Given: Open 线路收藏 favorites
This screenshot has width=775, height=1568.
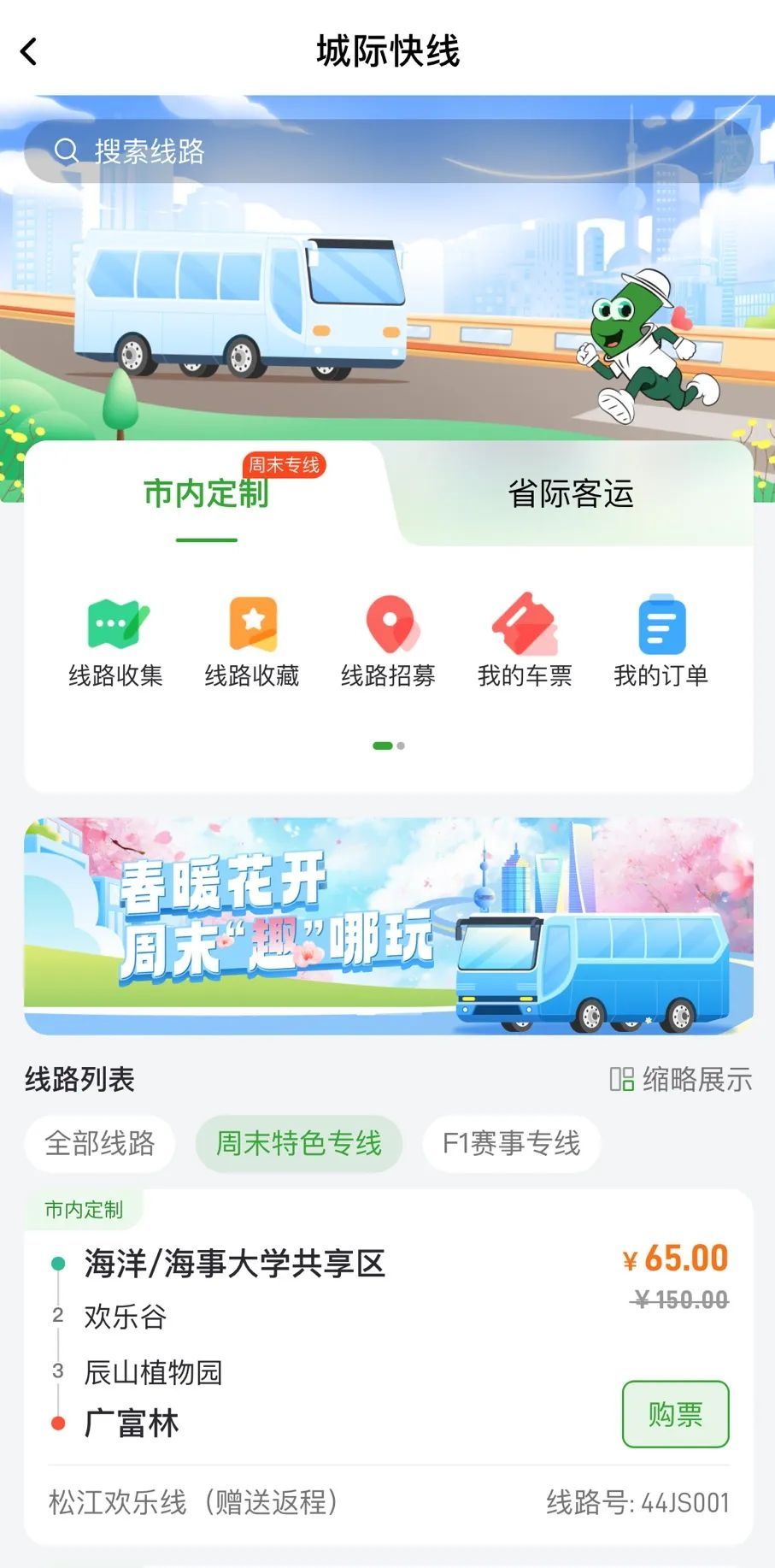Looking at the screenshot, I should click(252, 641).
